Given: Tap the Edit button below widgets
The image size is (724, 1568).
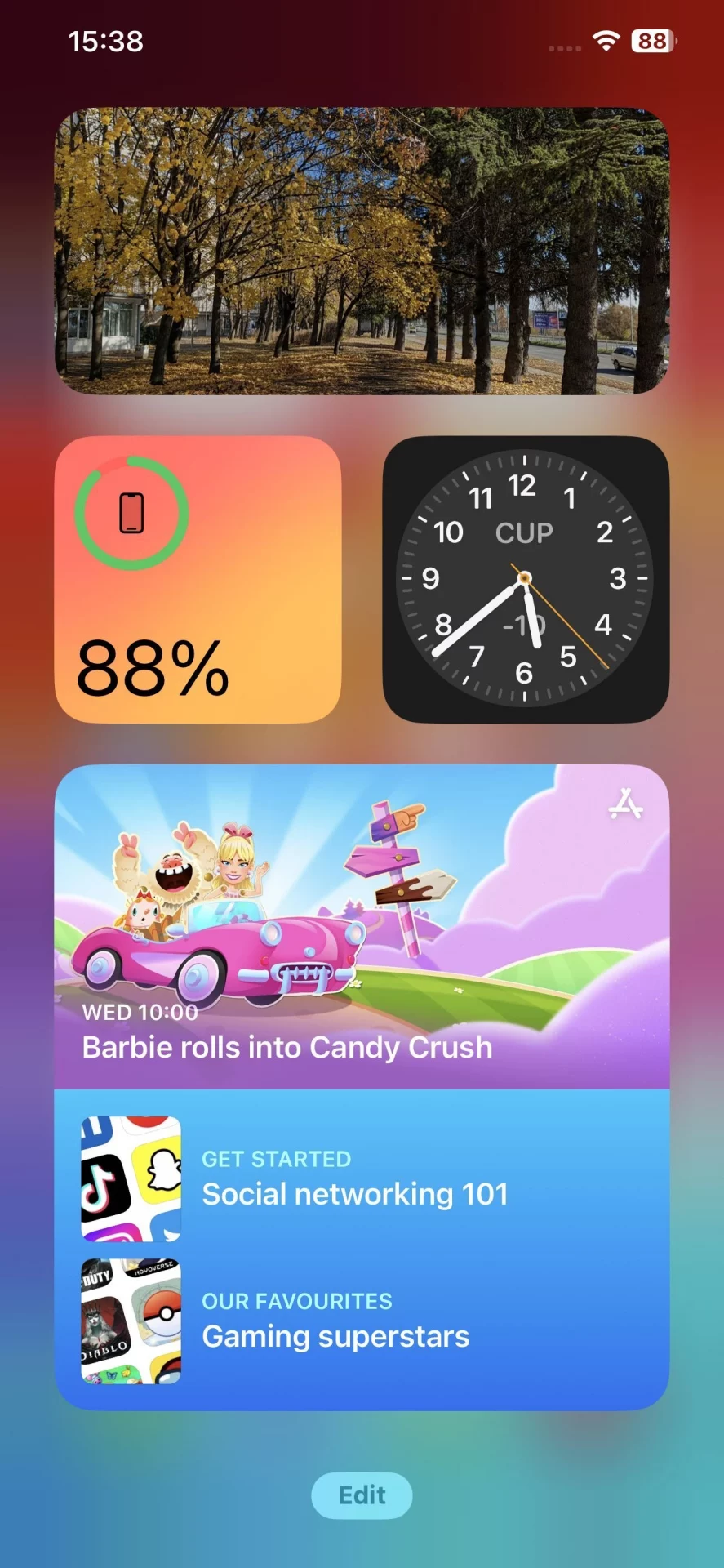Looking at the screenshot, I should 362,1495.
